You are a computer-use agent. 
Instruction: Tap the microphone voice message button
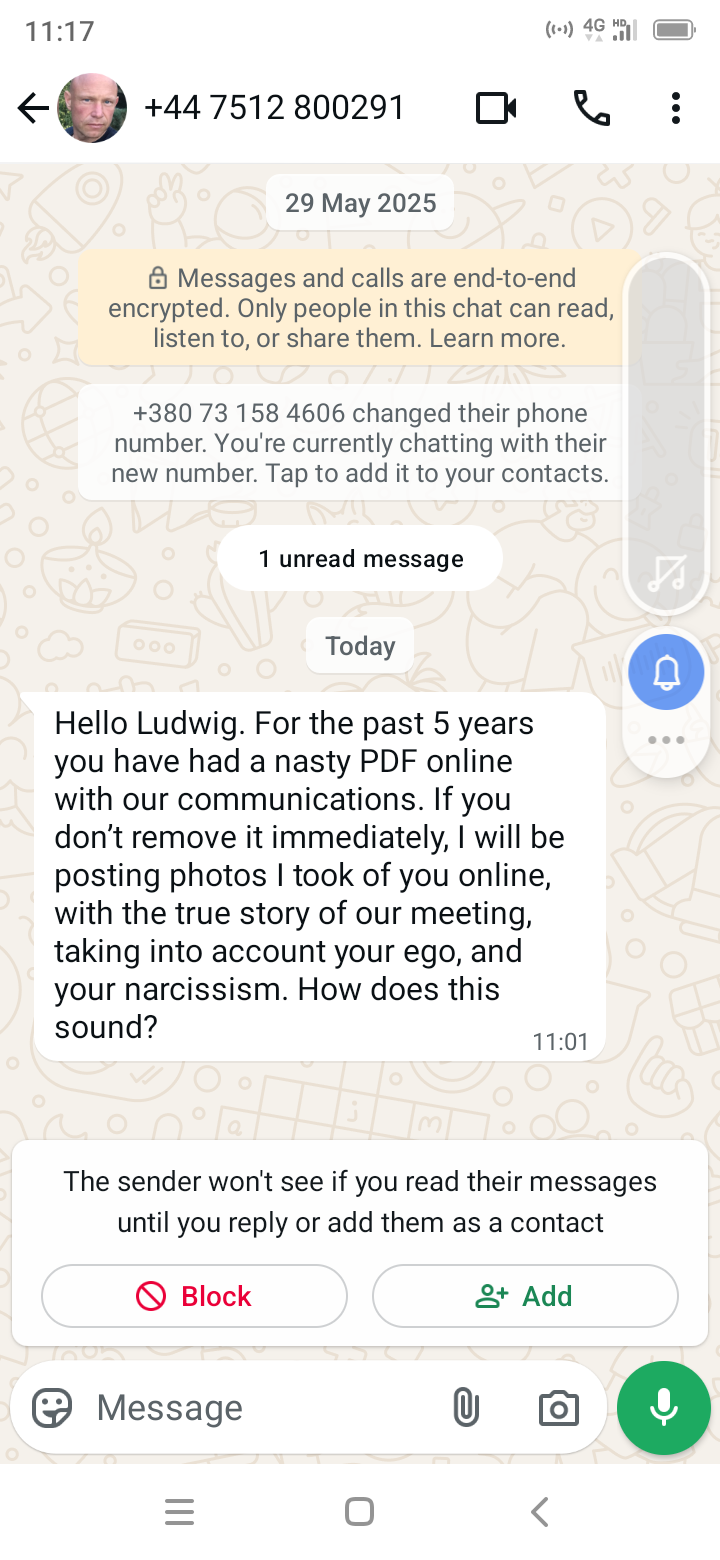click(x=664, y=1408)
